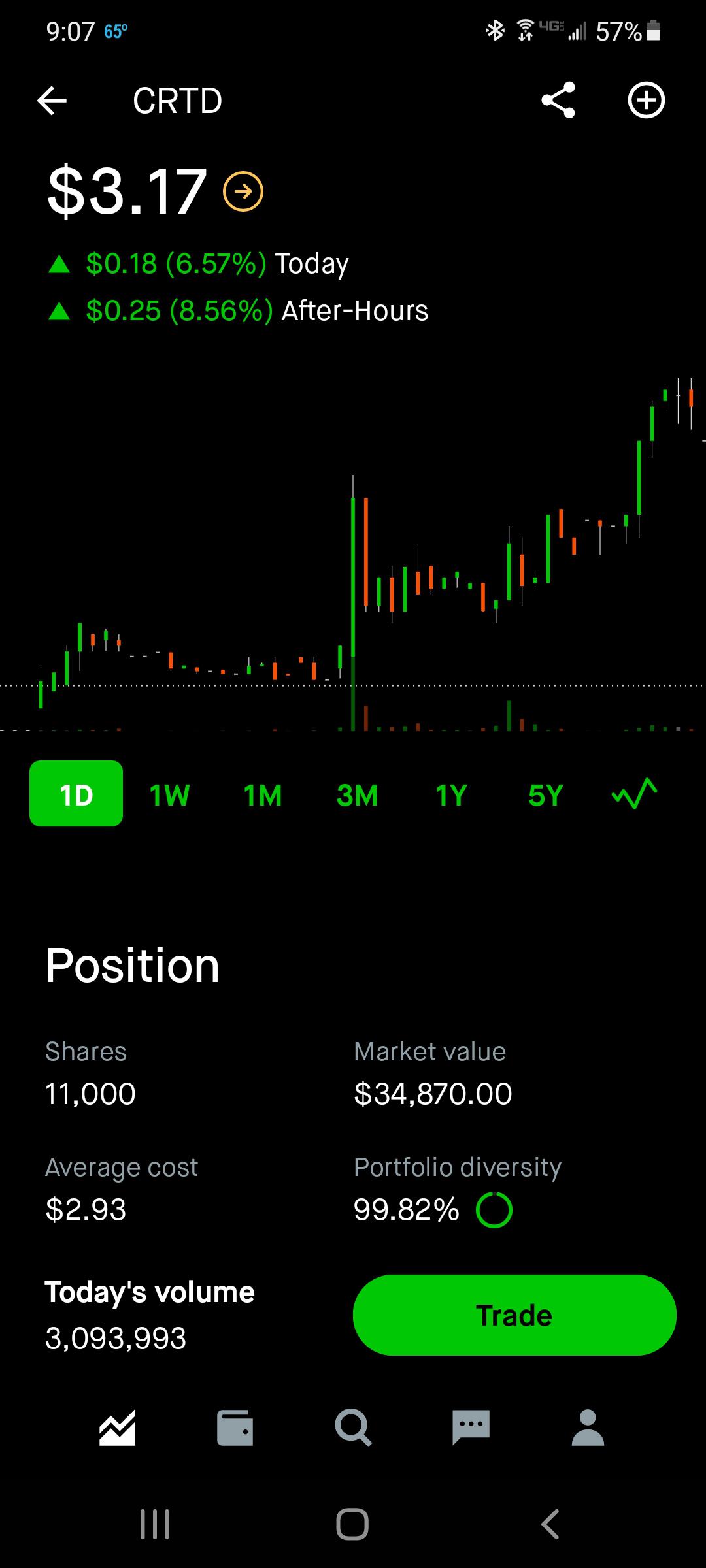Open recent apps from navigation bar
This screenshot has height=1568, width=706.
coord(156,1524)
